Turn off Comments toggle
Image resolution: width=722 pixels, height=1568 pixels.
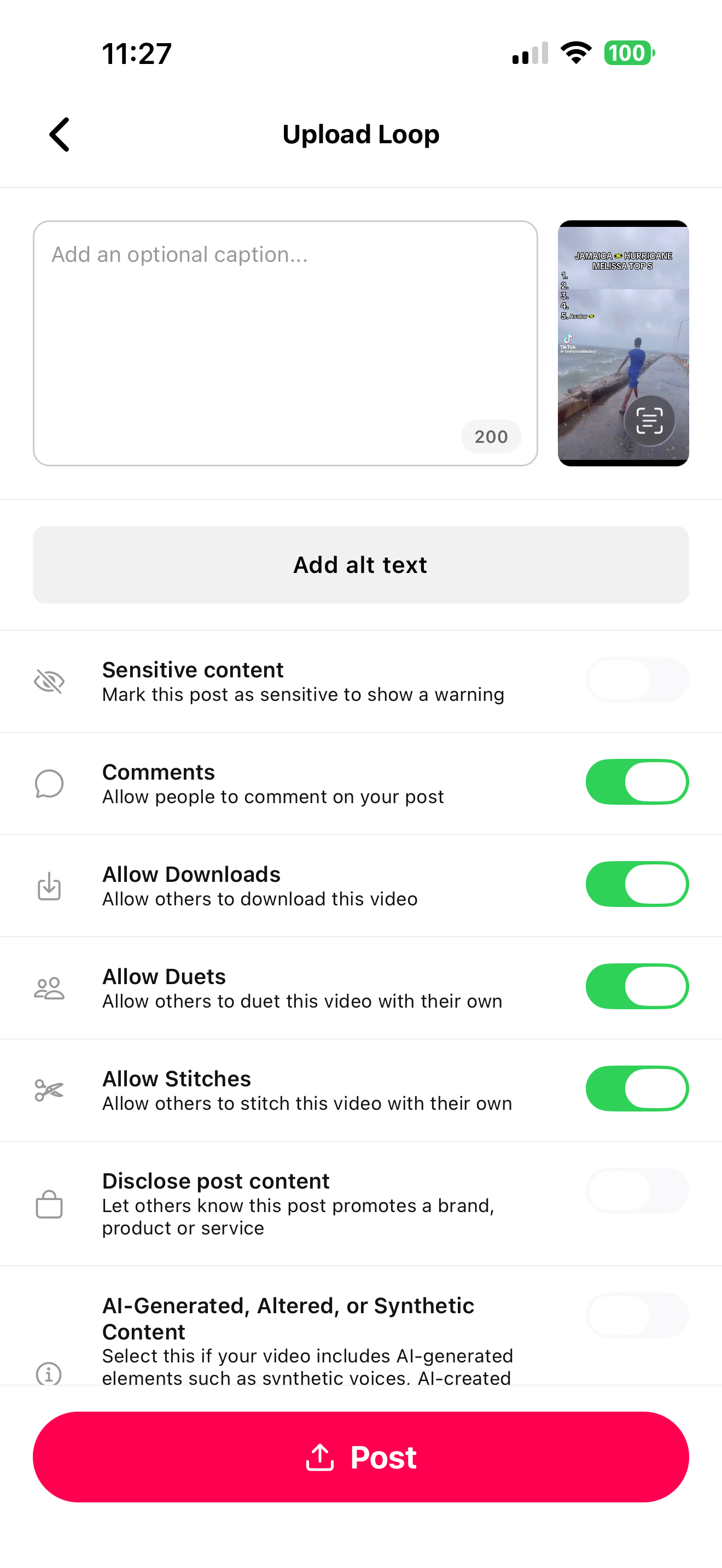point(637,782)
